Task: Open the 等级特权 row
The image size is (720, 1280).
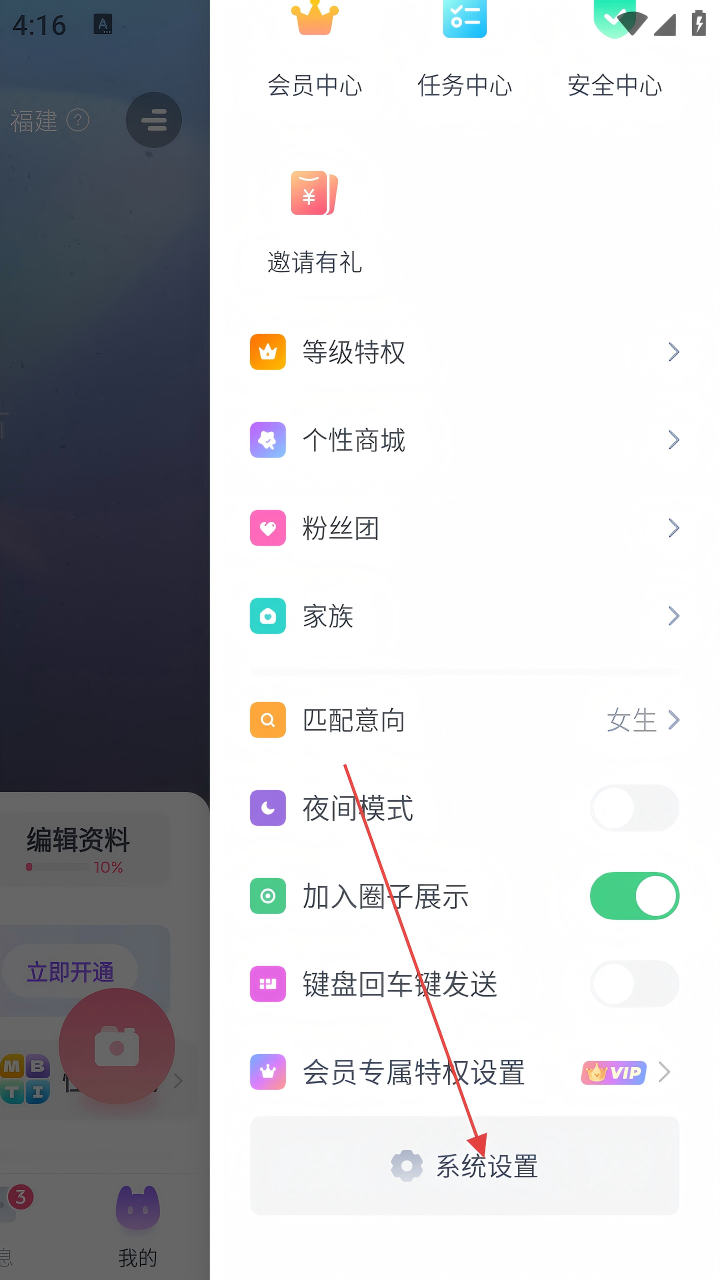Action: [464, 352]
